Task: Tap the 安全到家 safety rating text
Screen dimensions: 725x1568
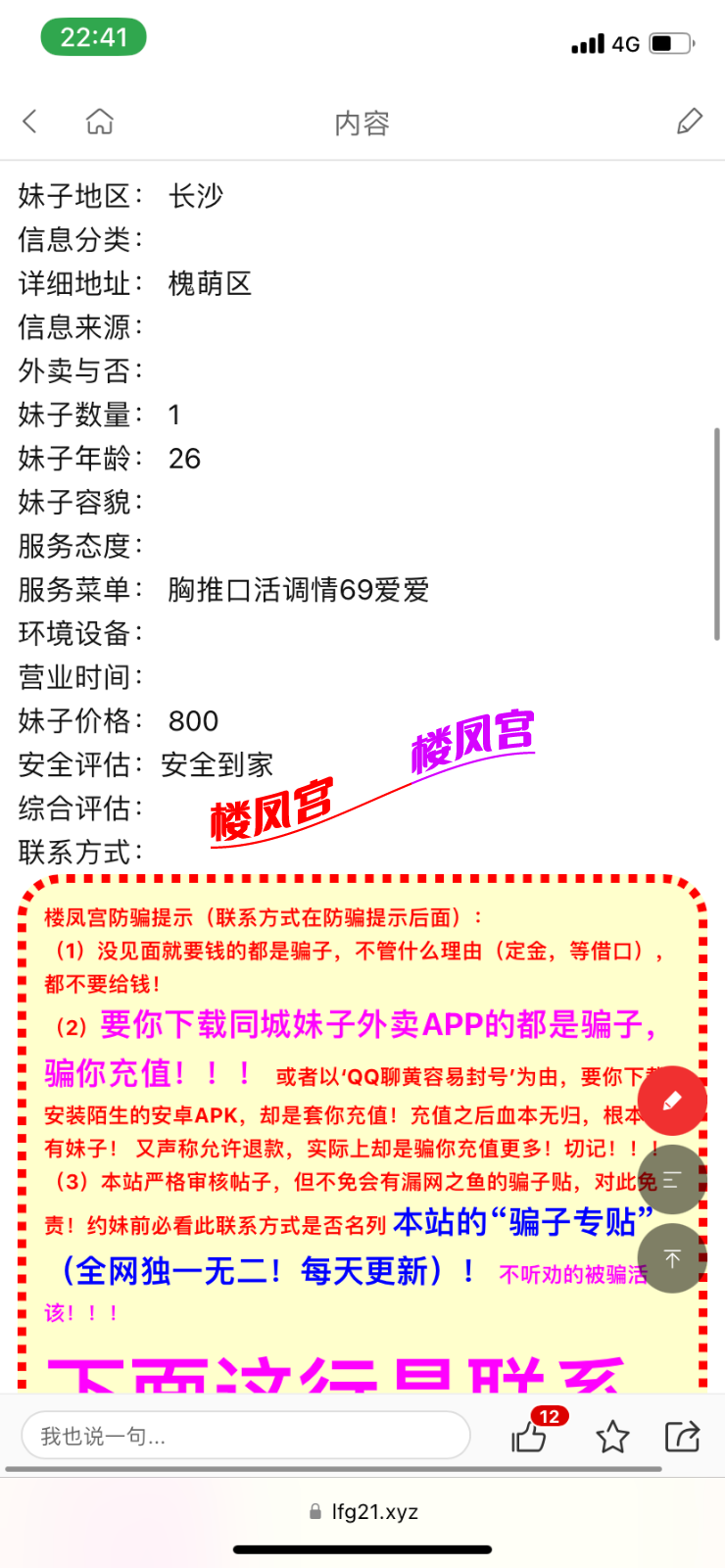Action: click(x=216, y=764)
